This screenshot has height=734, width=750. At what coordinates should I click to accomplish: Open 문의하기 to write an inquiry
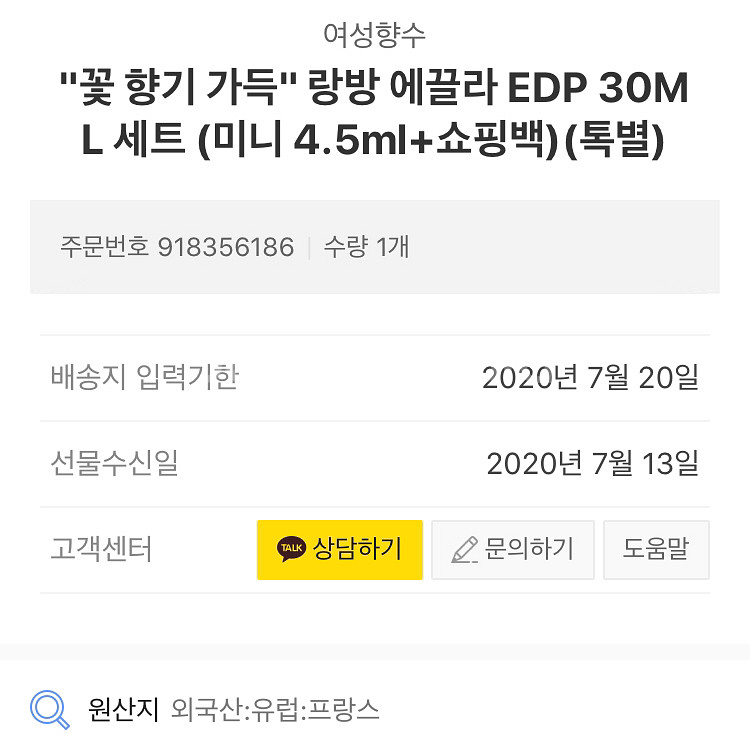[513, 549]
